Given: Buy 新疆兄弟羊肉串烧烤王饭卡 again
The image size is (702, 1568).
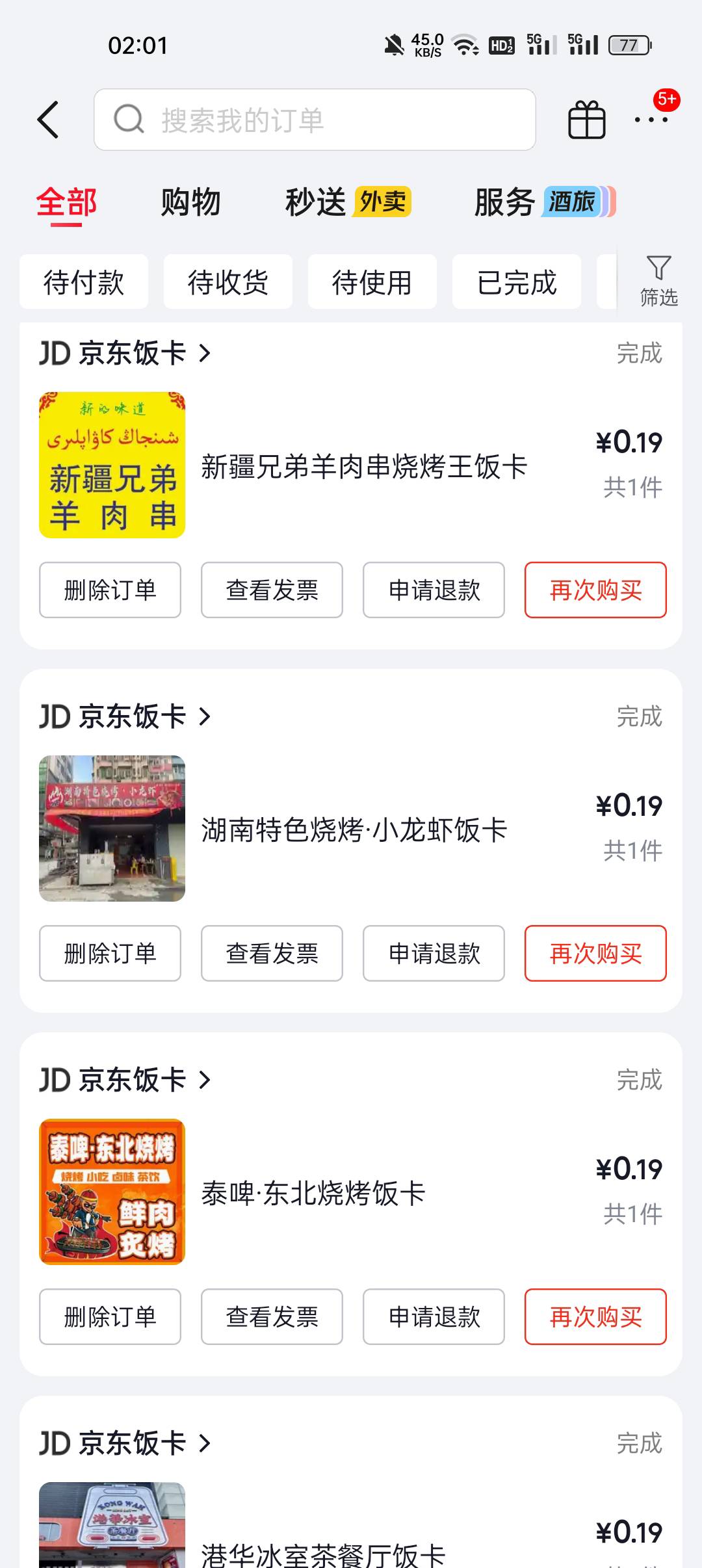Looking at the screenshot, I should coord(595,590).
